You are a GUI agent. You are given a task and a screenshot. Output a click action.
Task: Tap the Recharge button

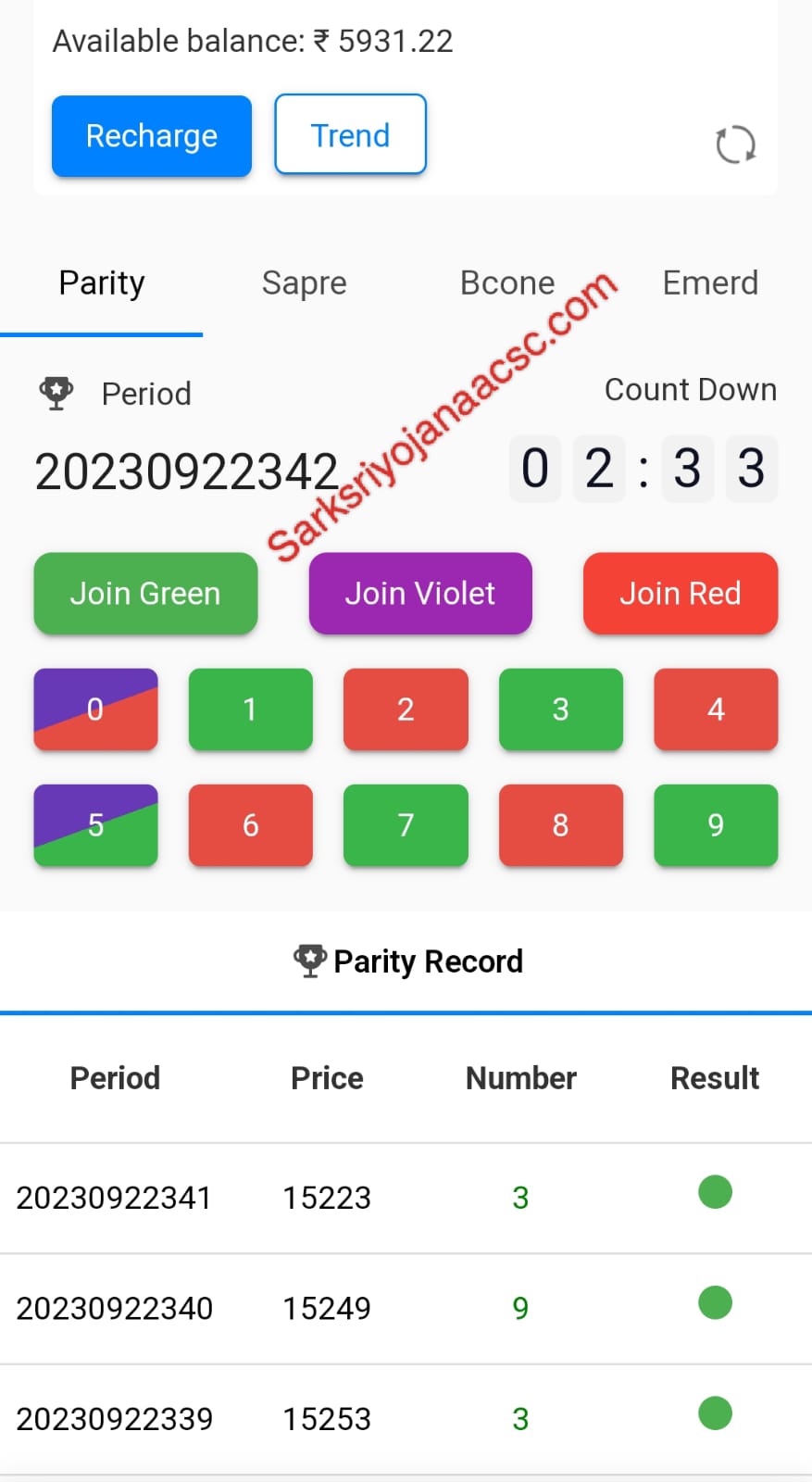point(152,135)
